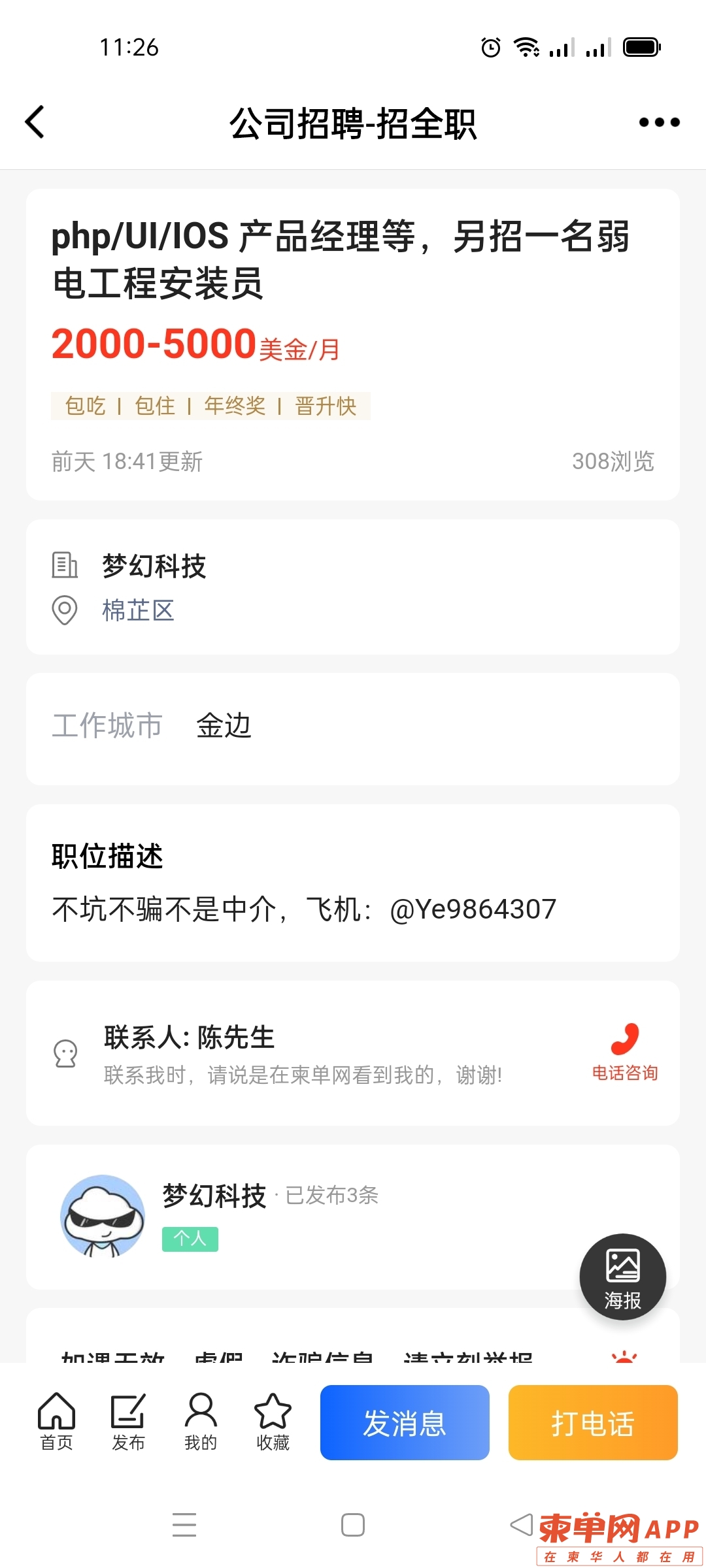Tap the 打电话 call button
The image size is (706, 1568).
pos(592,1422)
